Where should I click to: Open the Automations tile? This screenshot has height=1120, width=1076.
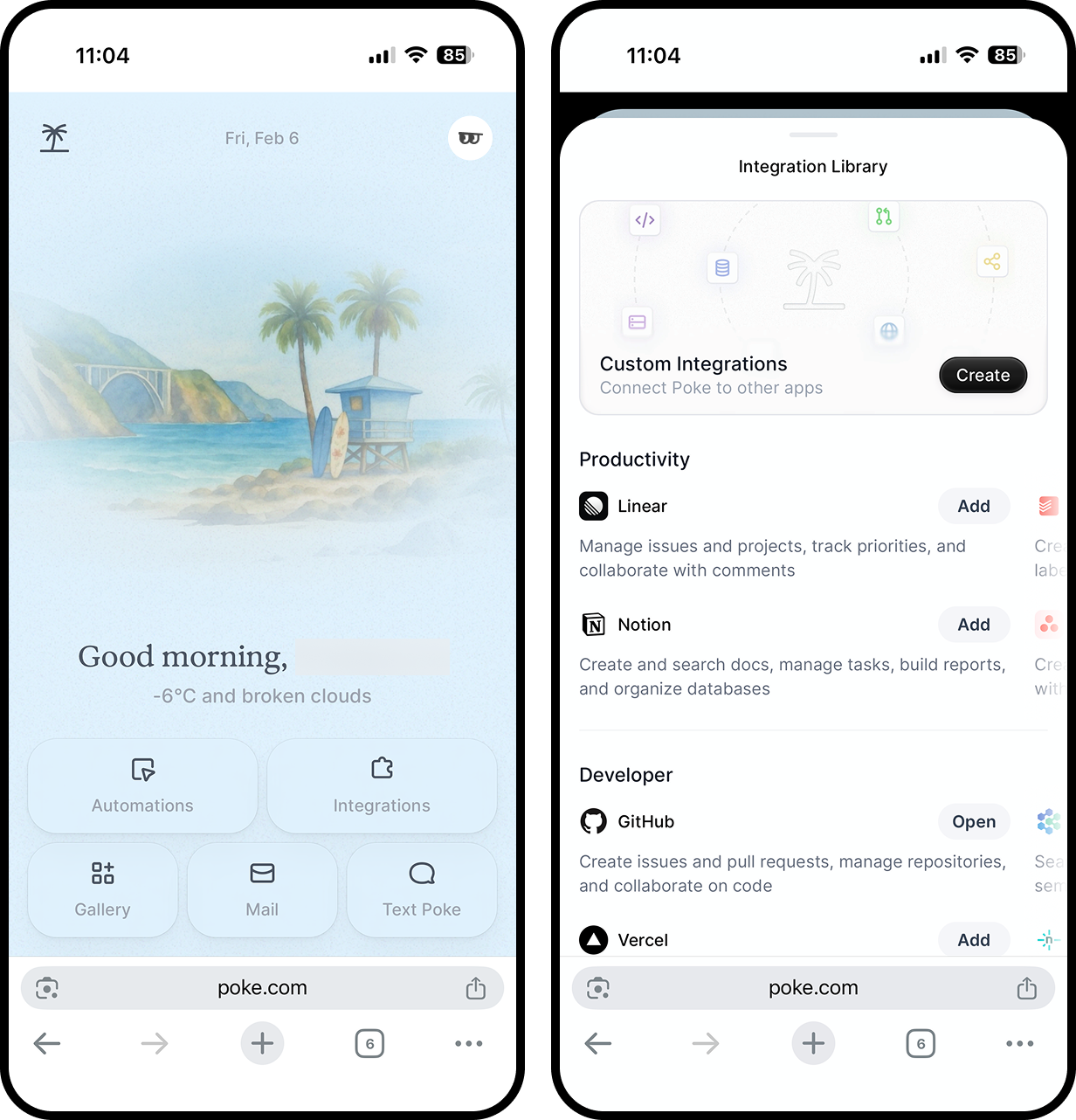point(142,785)
